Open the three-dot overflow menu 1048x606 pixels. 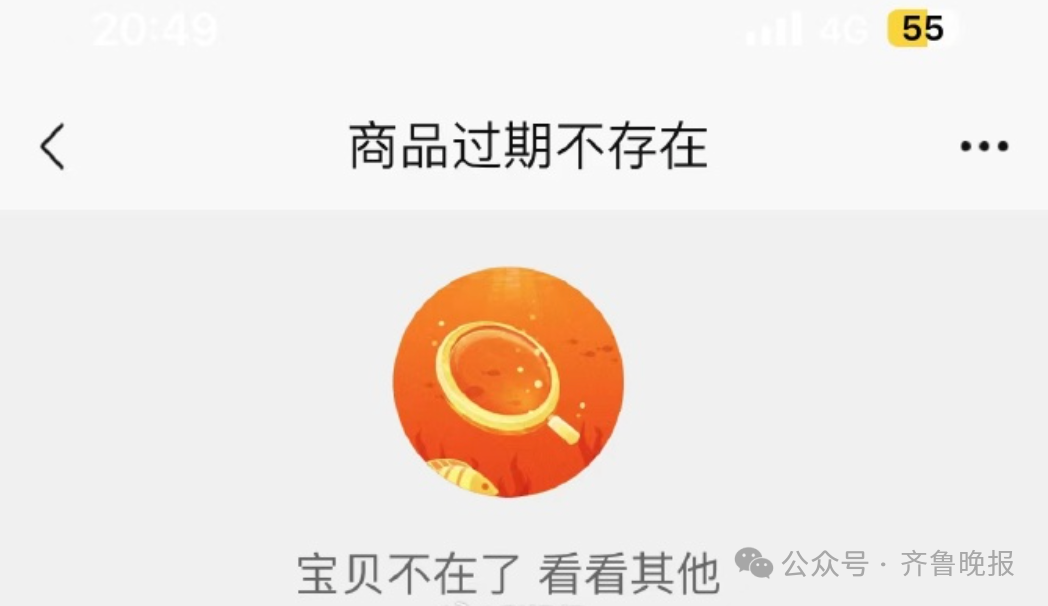pyautogui.click(x=984, y=147)
